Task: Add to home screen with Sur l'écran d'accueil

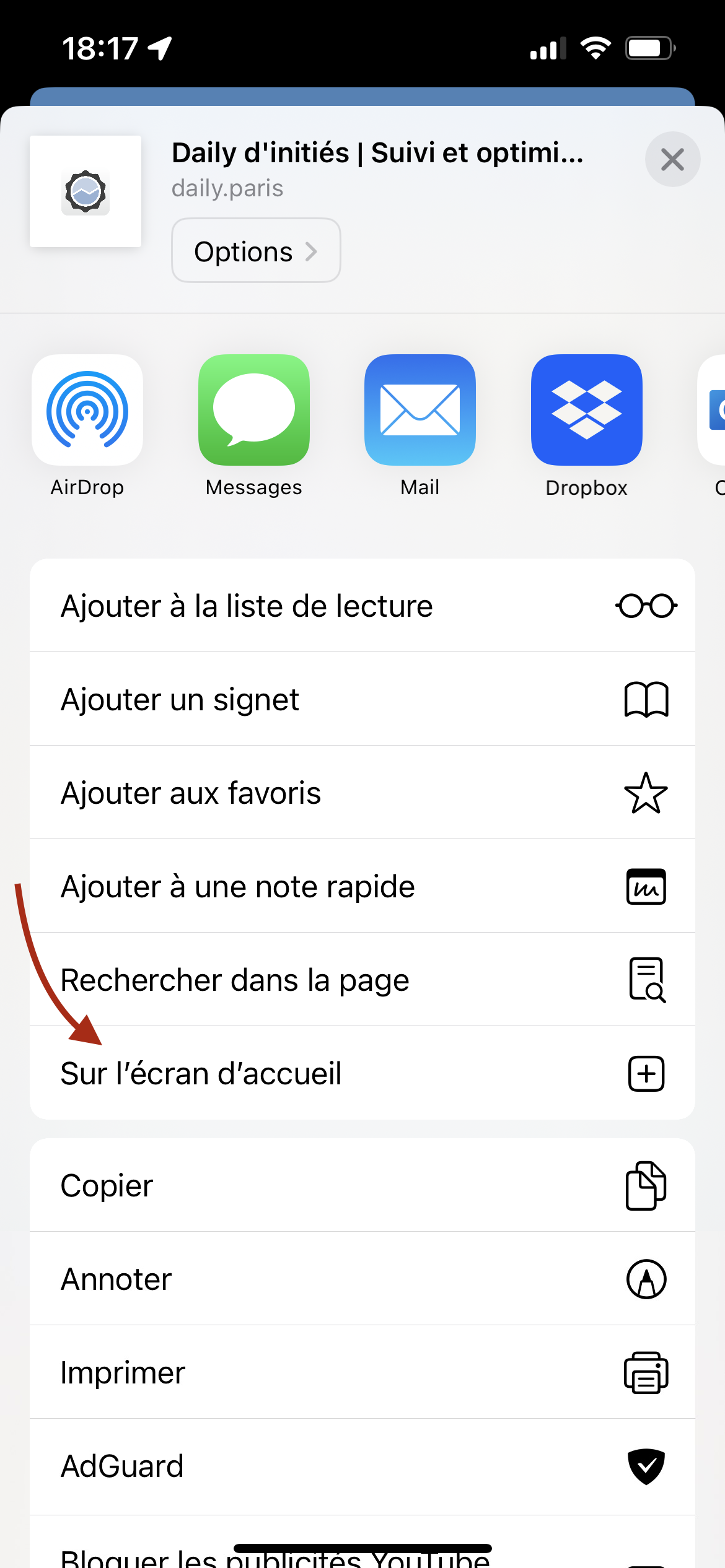Action: tap(362, 1073)
